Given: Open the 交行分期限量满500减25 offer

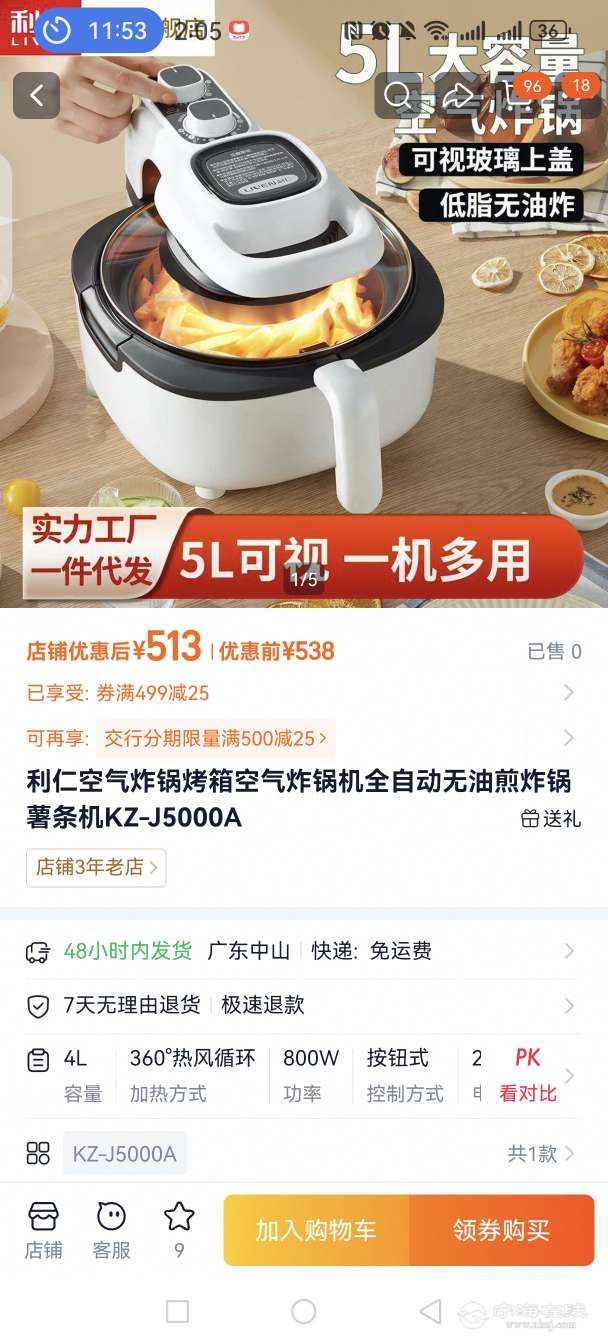Looking at the screenshot, I should (x=215, y=739).
